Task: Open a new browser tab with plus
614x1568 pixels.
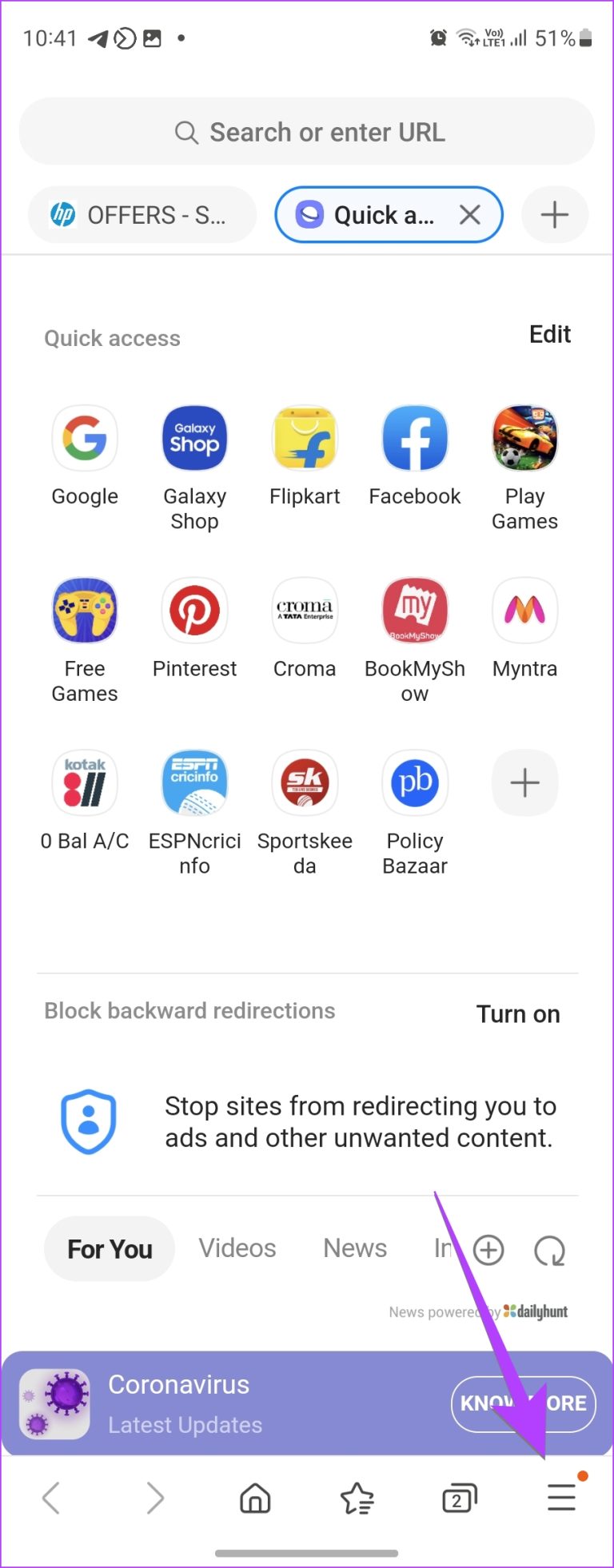Action: click(554, 214)
